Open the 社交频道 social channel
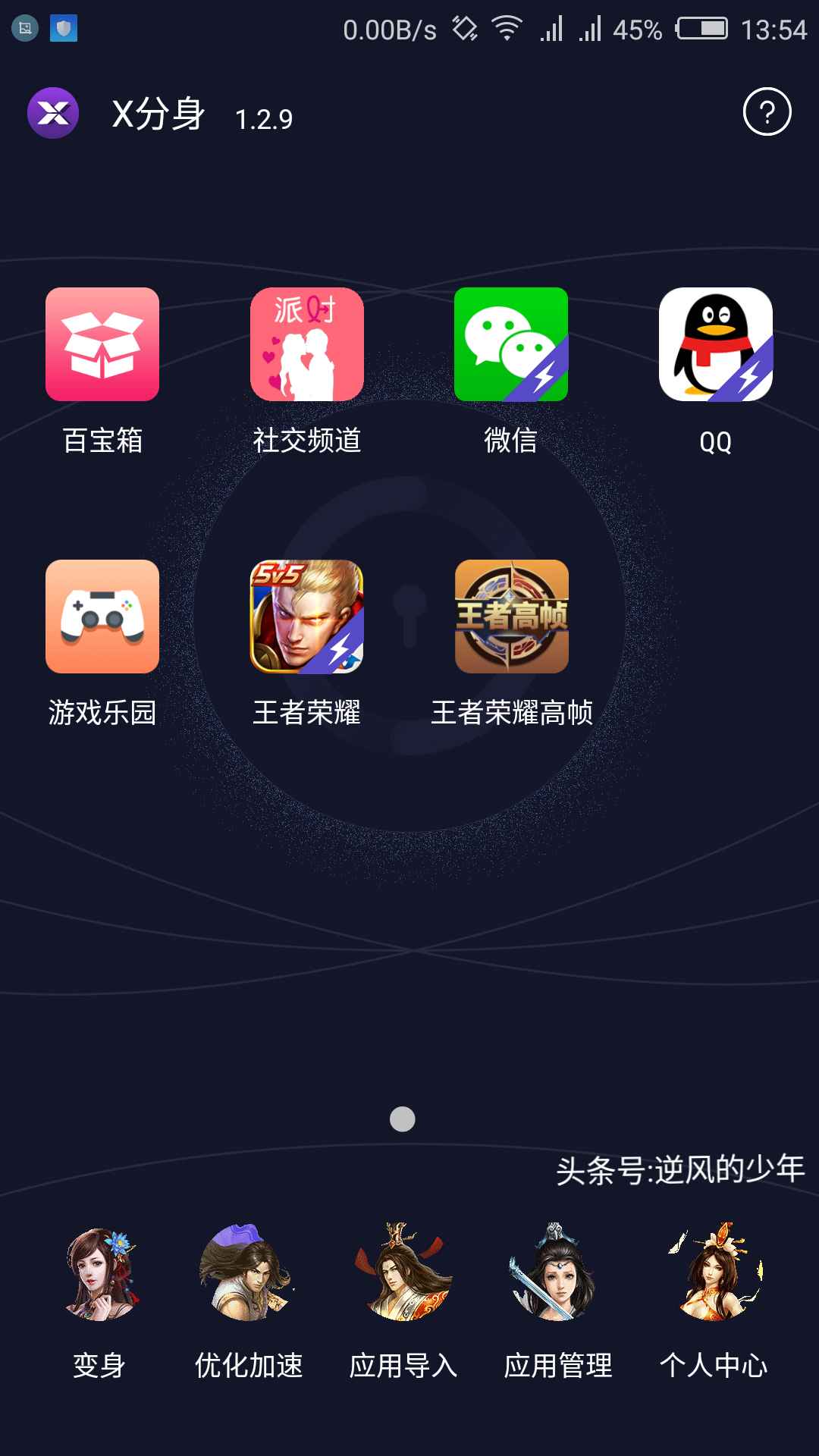 tap(307, 344)
